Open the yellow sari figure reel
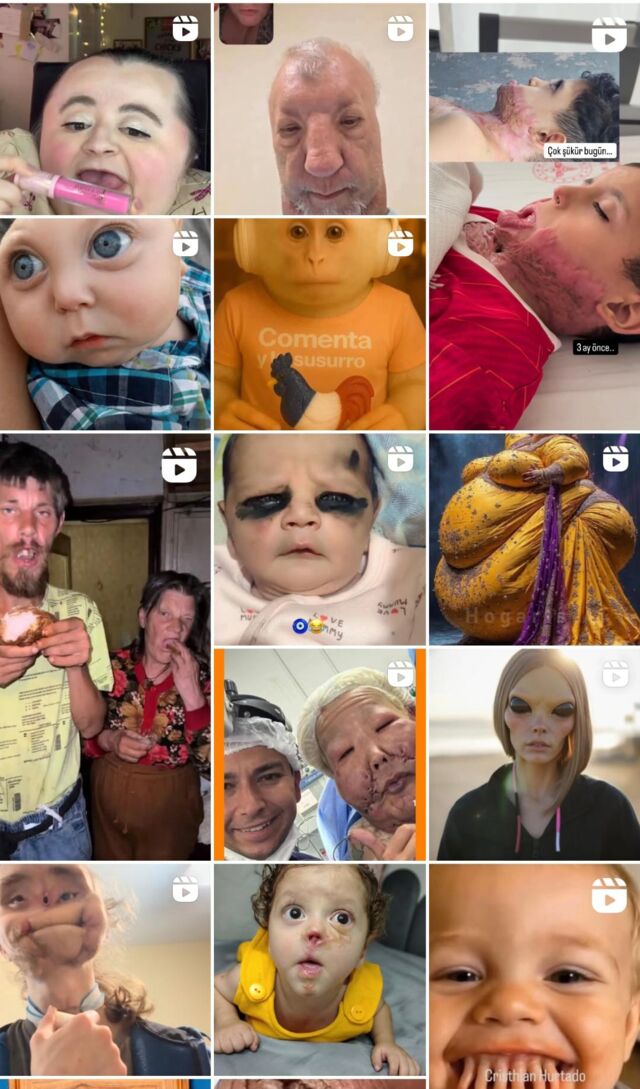Screen dimensions: 640x1089 click(x=535, y=540)
